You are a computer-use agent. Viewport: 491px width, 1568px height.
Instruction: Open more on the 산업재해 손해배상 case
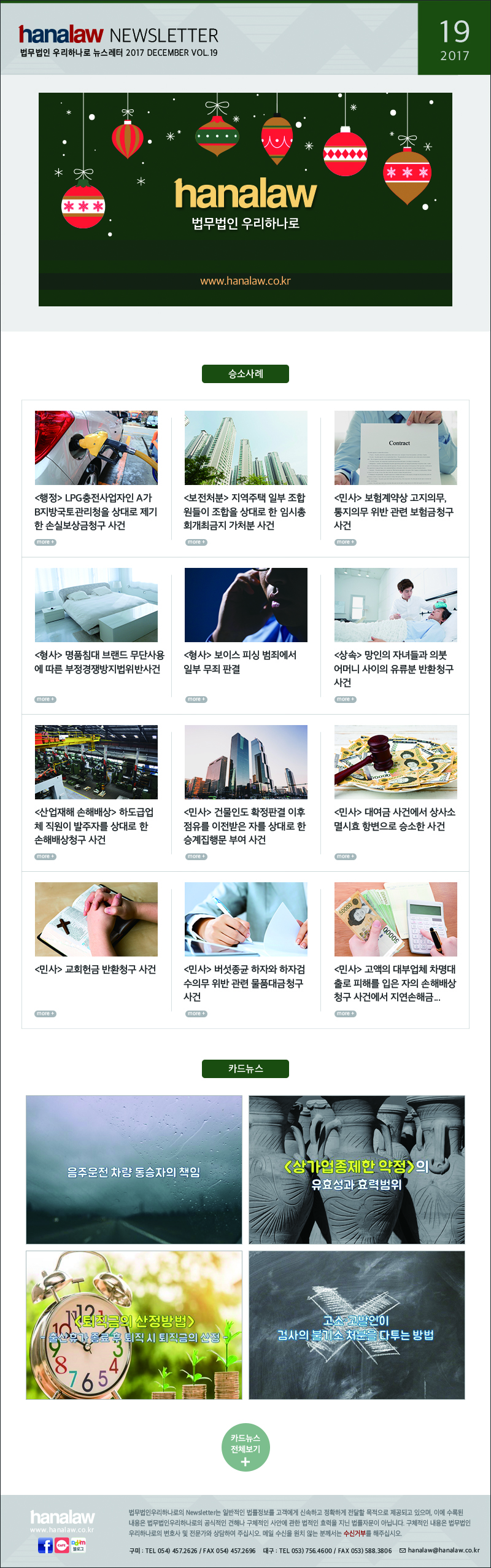pyautogui.click(x=45, y=856)
